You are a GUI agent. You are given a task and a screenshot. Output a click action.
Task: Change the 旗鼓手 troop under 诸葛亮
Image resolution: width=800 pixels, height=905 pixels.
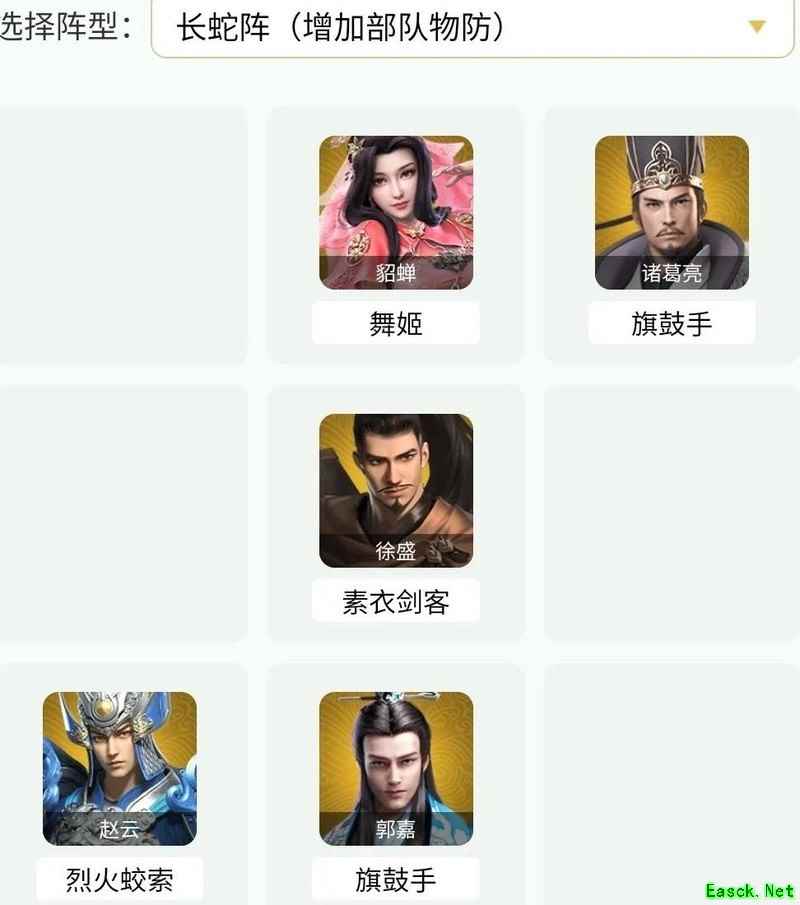click(x=672, y=324)
